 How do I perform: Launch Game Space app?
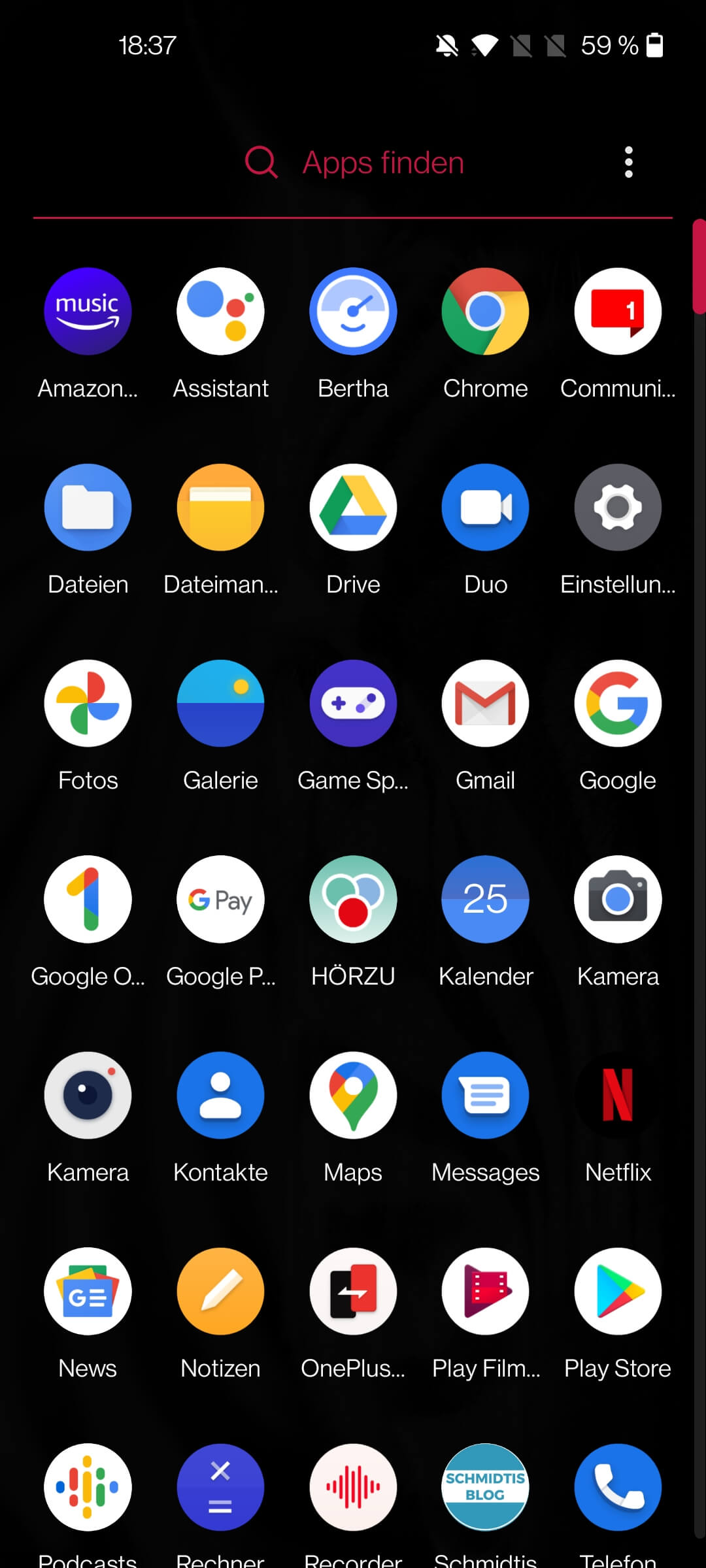[x=353, y=704]
